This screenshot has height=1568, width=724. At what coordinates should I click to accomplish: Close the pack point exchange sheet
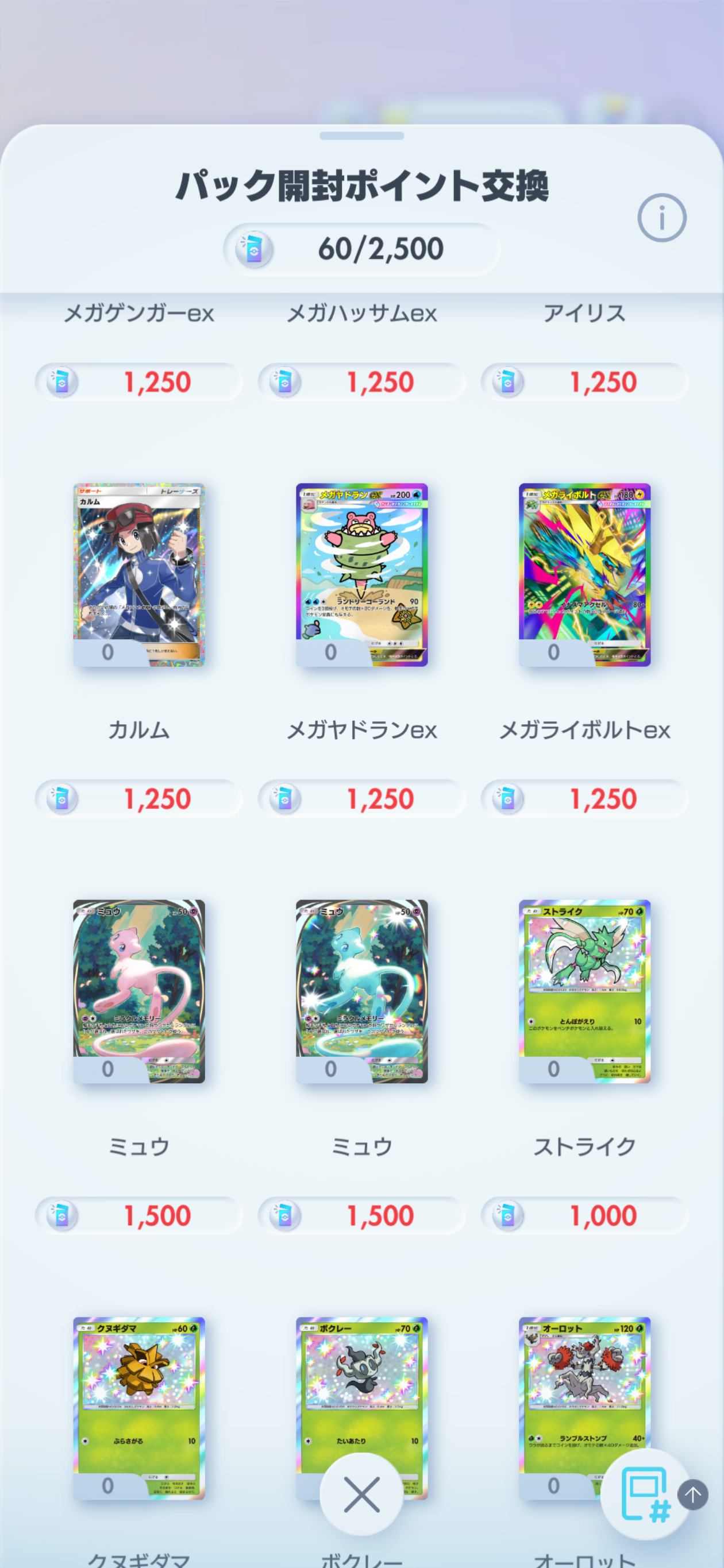coord(361,1494)
